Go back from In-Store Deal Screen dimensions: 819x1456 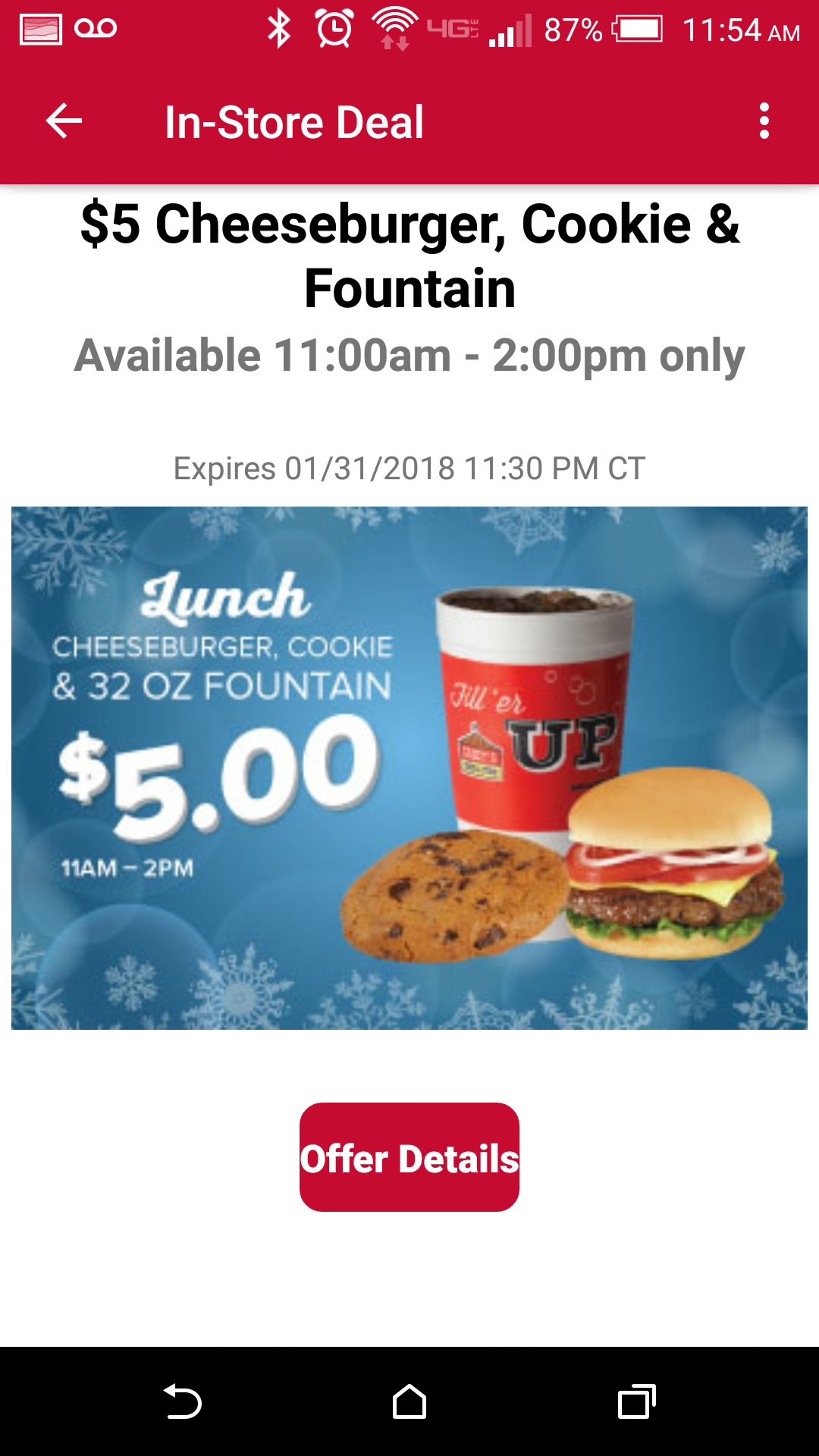pyautogui.click(x=64, y=121)
